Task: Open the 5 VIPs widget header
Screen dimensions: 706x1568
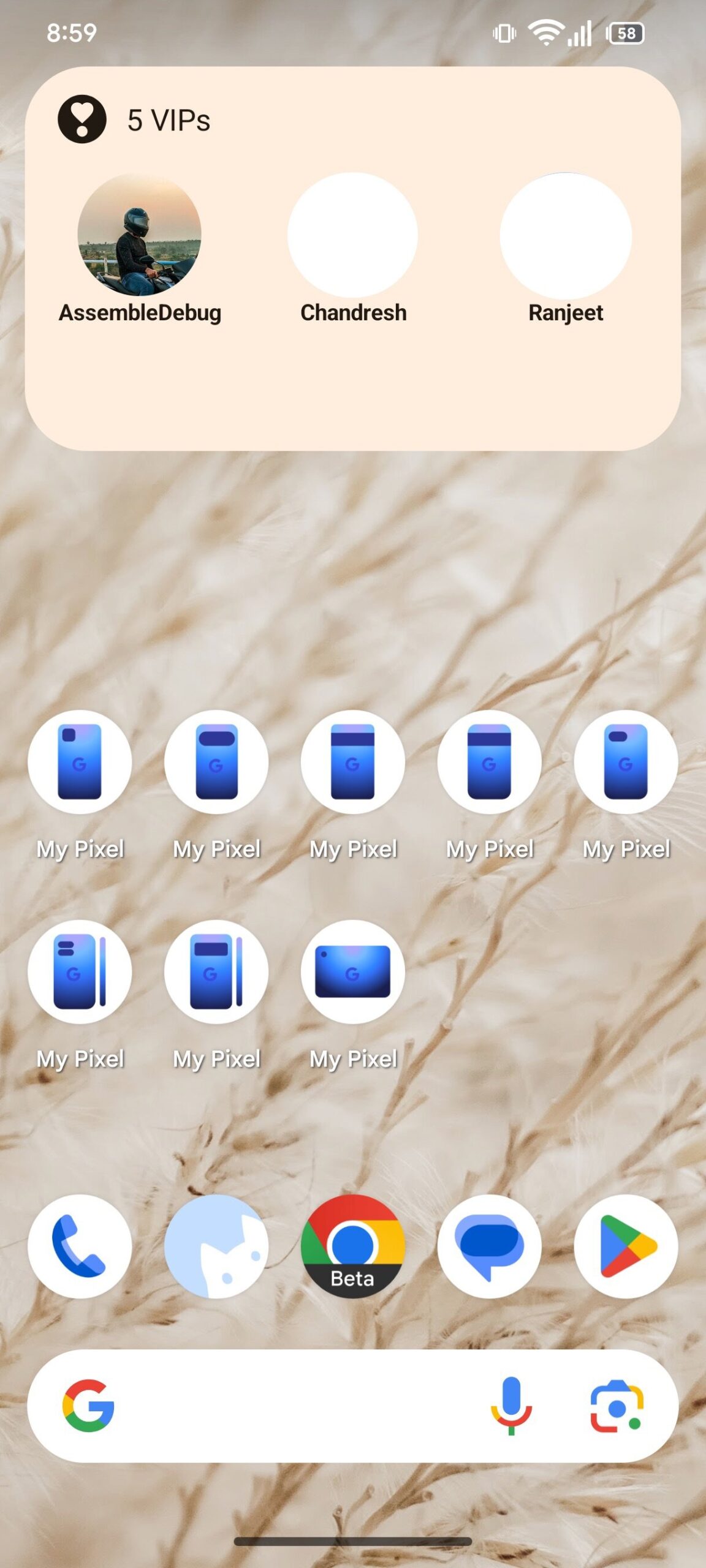Action: click(x=135, y=119)
